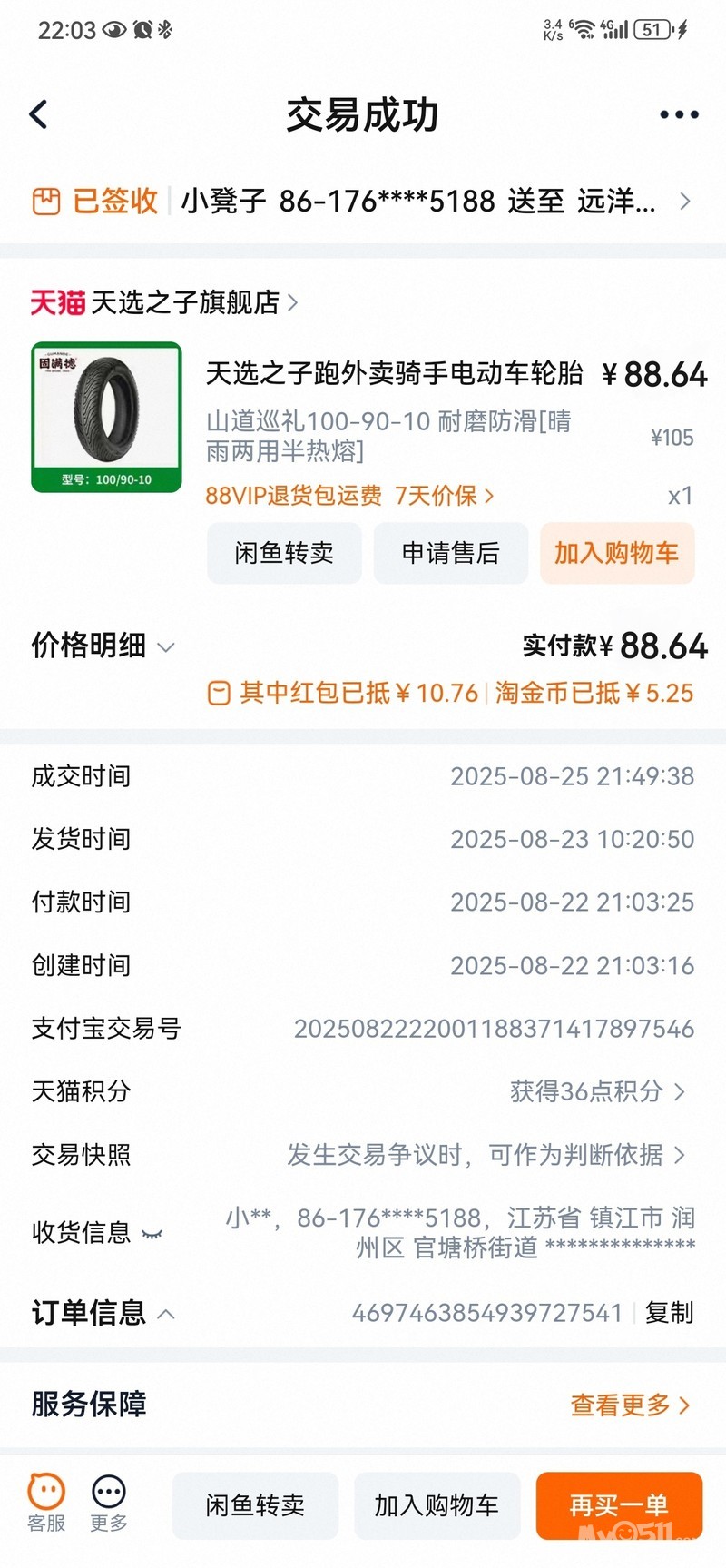Image resolution: width=726 pixels, height=1568 pixels.
Task: Open the 已签收 delivery status row
Action: 363,201
